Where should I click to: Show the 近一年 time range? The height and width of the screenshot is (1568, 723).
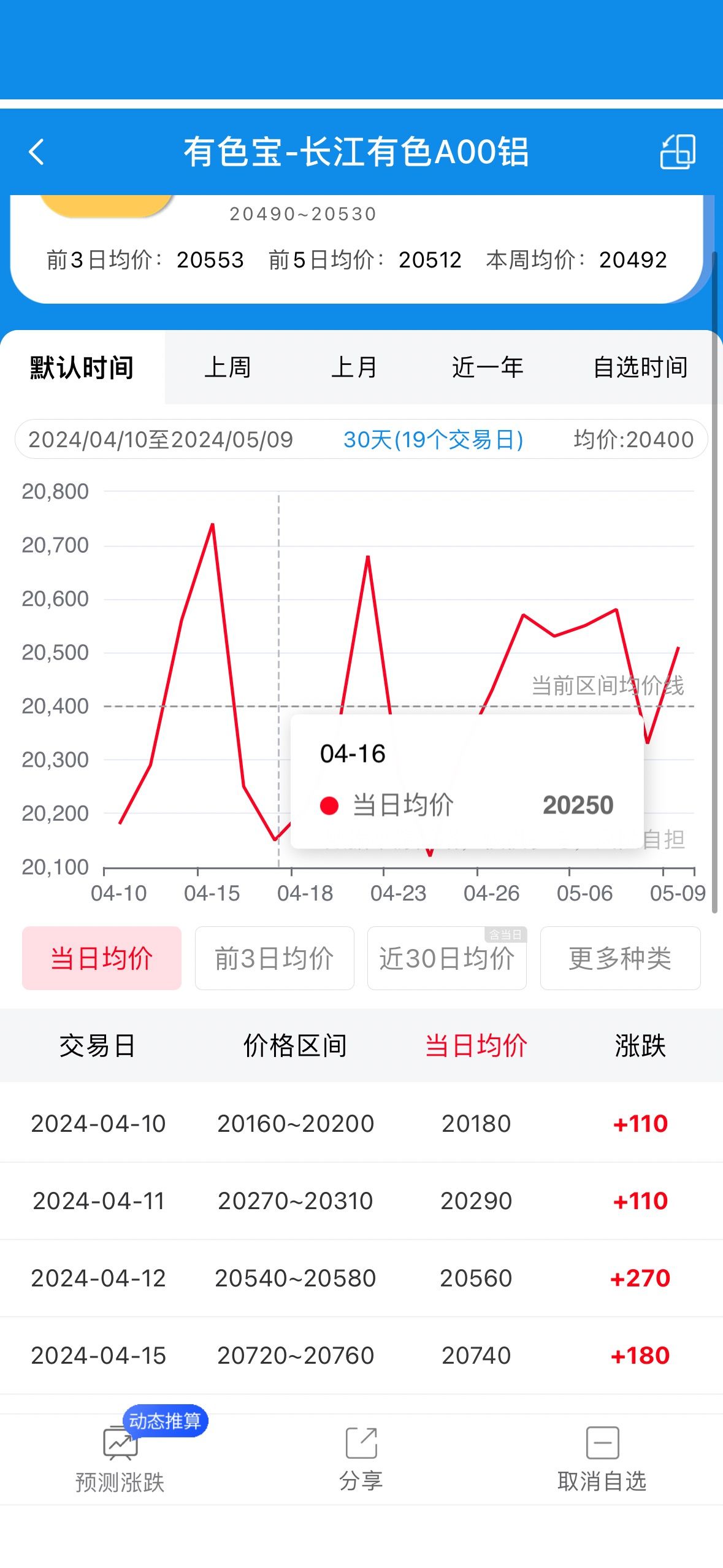pyautogui.click(x=488, y=367)
